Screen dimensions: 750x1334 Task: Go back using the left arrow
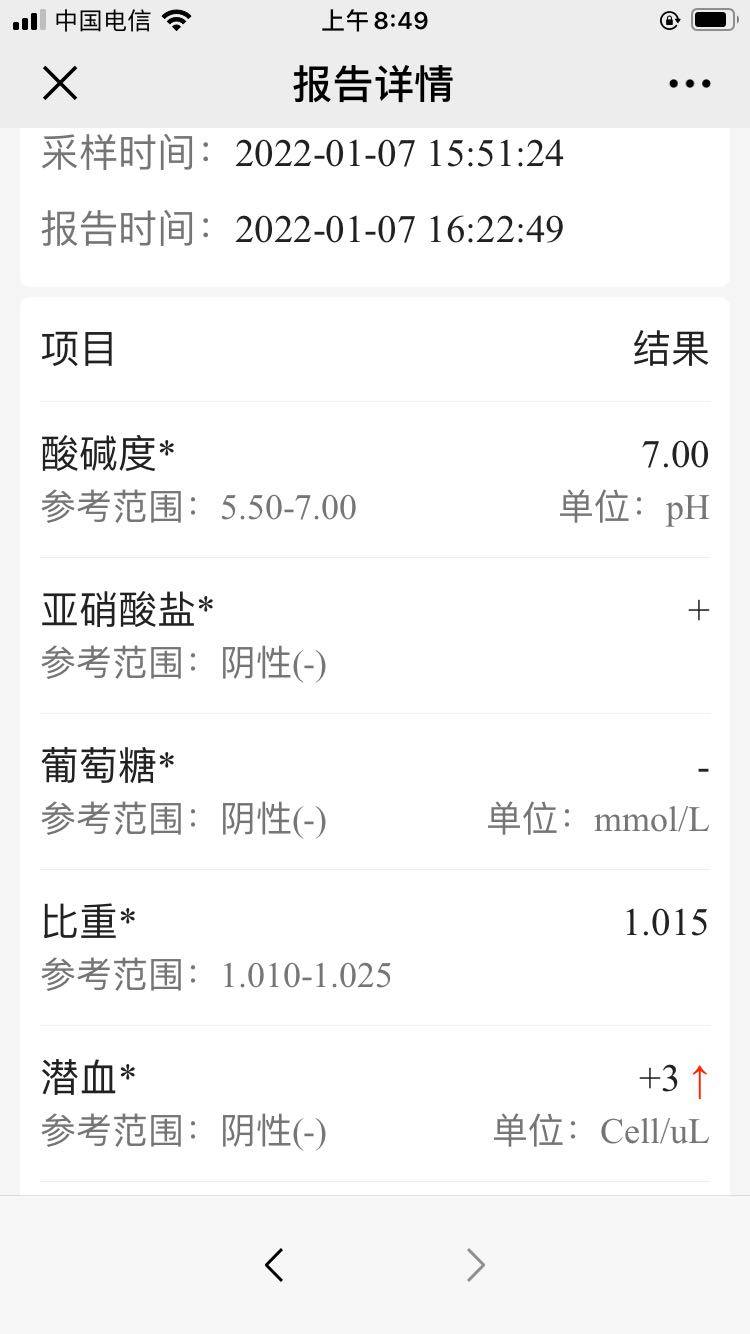[274, 1265]
